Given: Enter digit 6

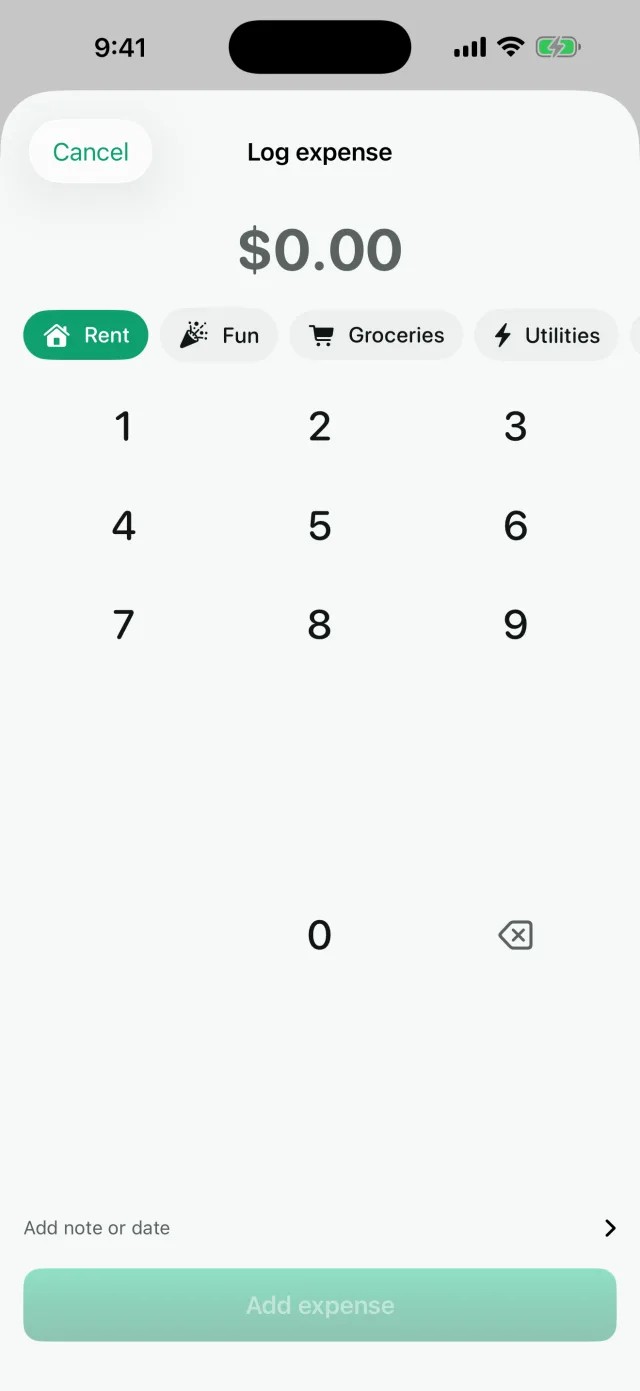Looking at the screenshot, I should [516, 526].
